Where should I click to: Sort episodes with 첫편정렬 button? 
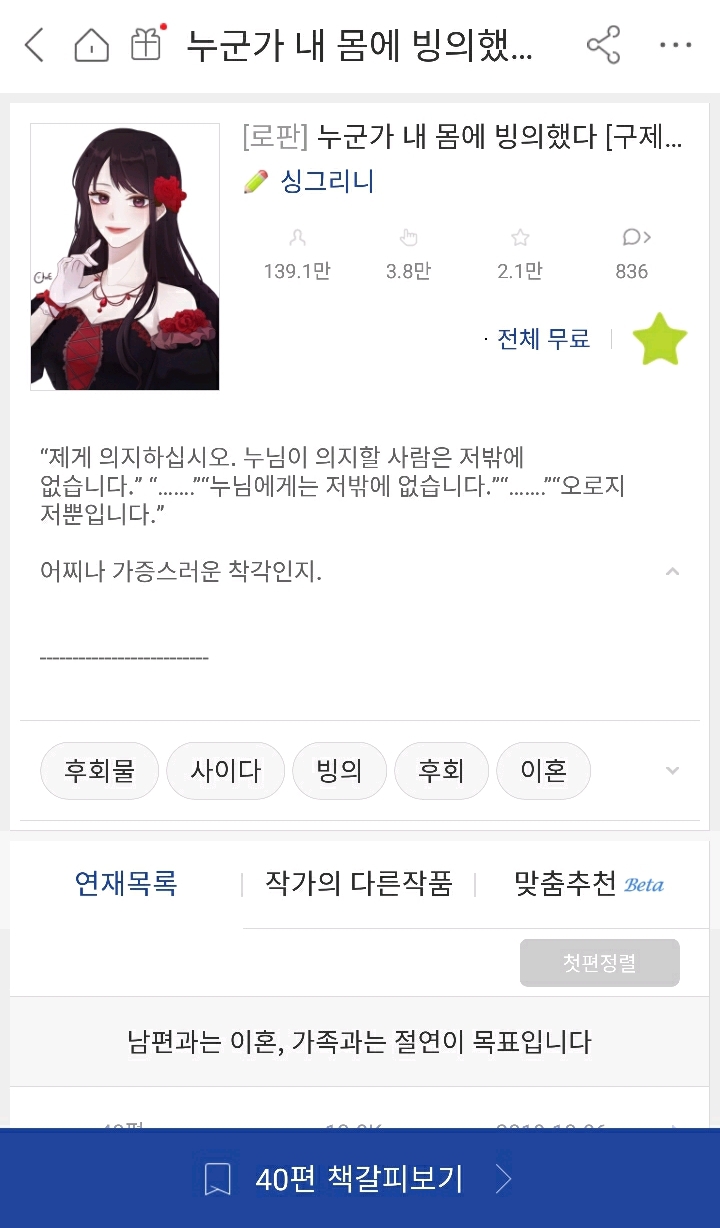click(x=599, y=963)
